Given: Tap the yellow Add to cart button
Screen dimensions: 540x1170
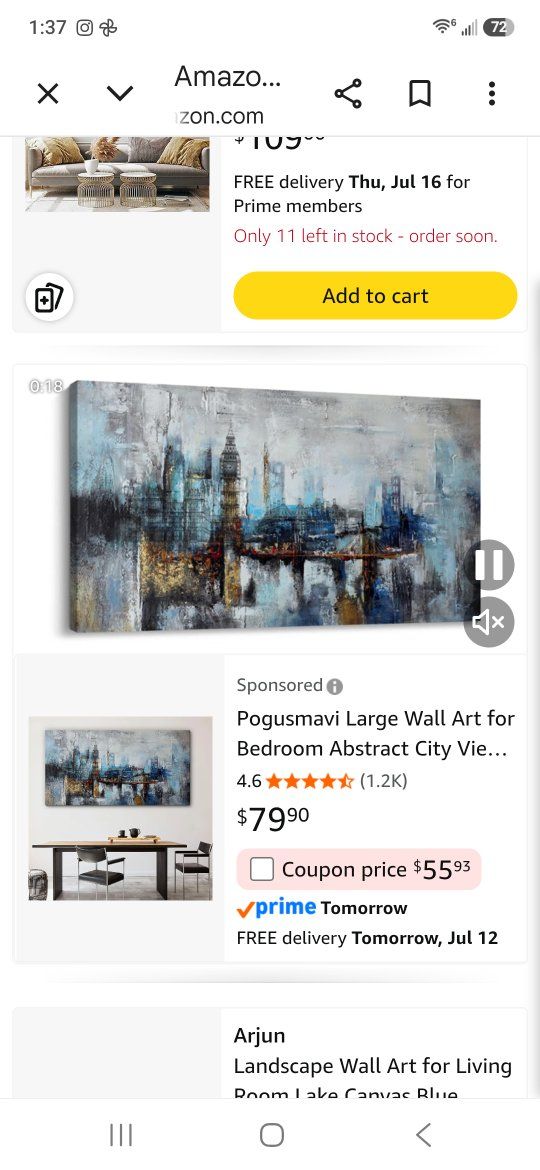Looking at the screenshot, I should [x=375, y=295].
